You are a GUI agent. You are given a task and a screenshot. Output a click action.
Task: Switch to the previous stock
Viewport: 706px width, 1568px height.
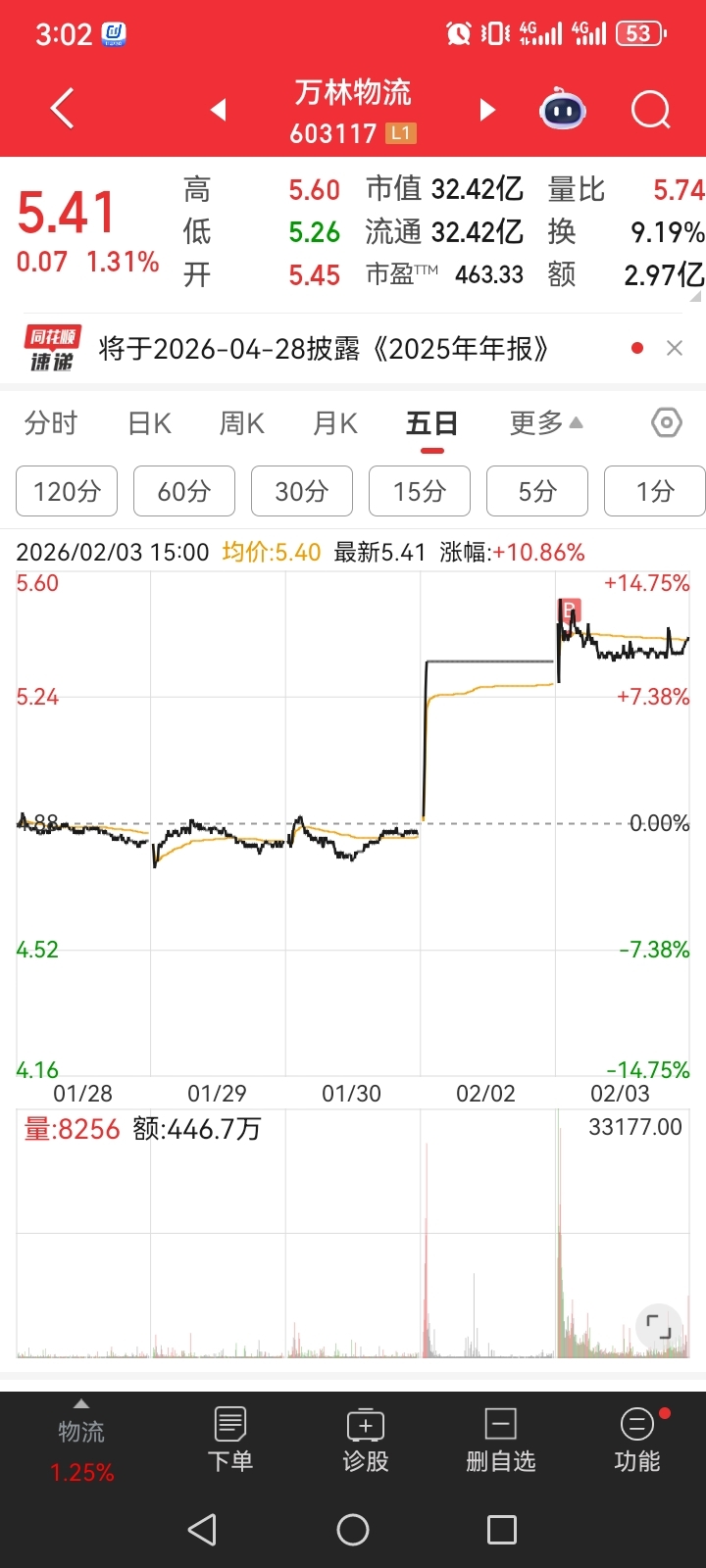coord(219,110)
